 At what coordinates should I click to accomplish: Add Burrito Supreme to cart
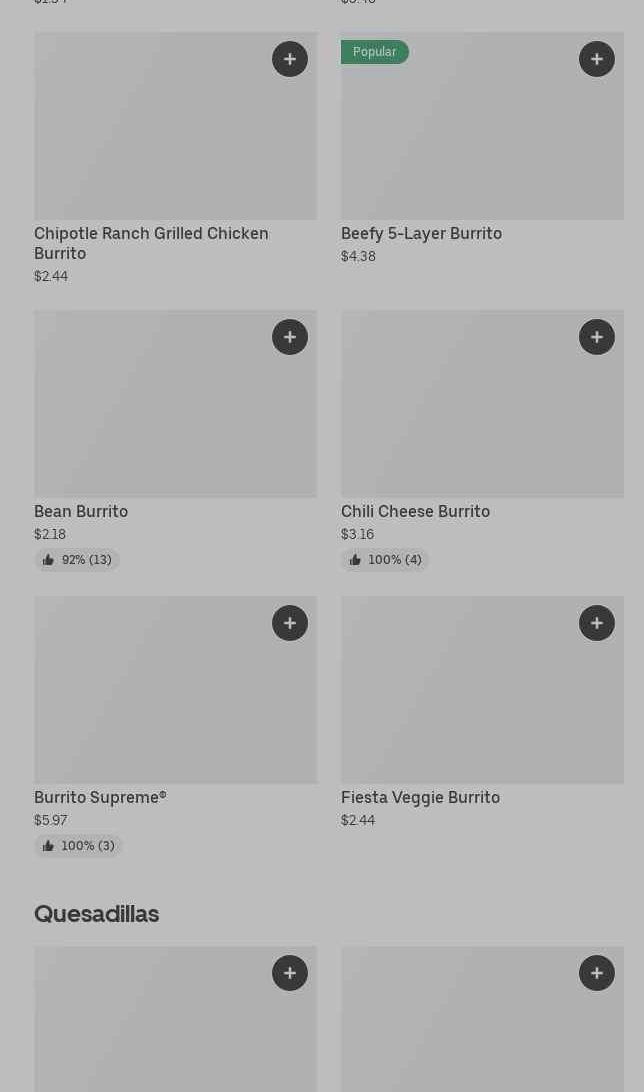click(x=290, y=623)
